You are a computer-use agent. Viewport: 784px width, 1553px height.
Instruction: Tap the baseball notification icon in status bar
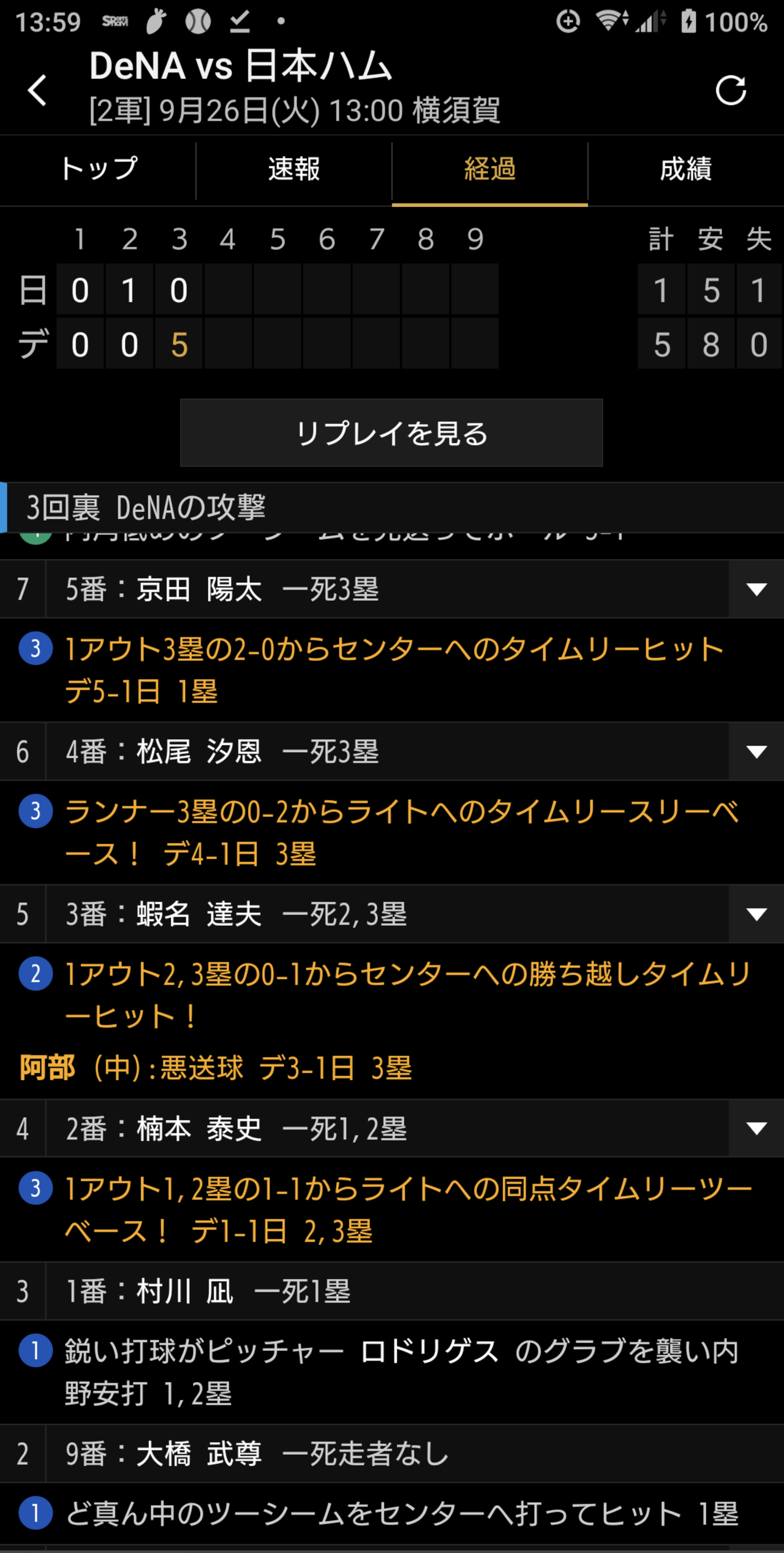click(x=197, y=21)
